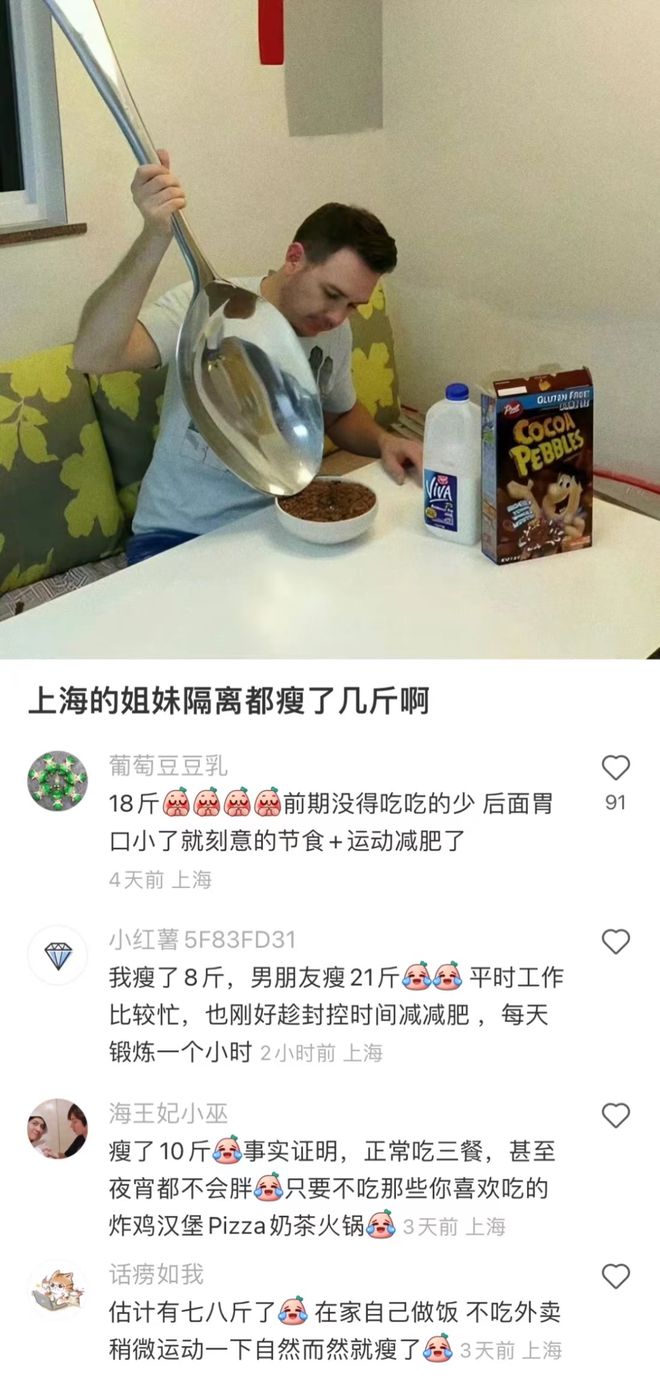Open 葡萄豆豆乳's profile avatar
The width and height of the screenshot is (660, 1379).
pos(57,781)
